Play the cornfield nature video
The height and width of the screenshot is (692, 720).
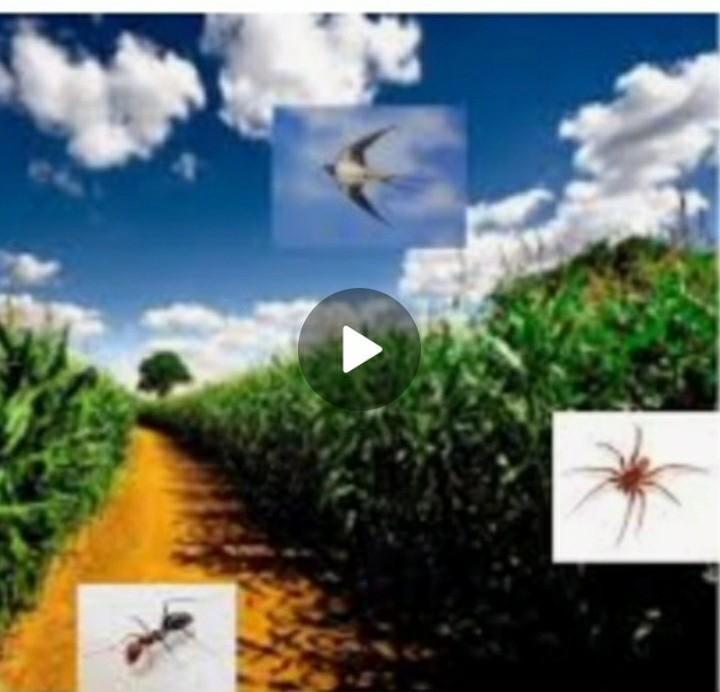(359, 349)
